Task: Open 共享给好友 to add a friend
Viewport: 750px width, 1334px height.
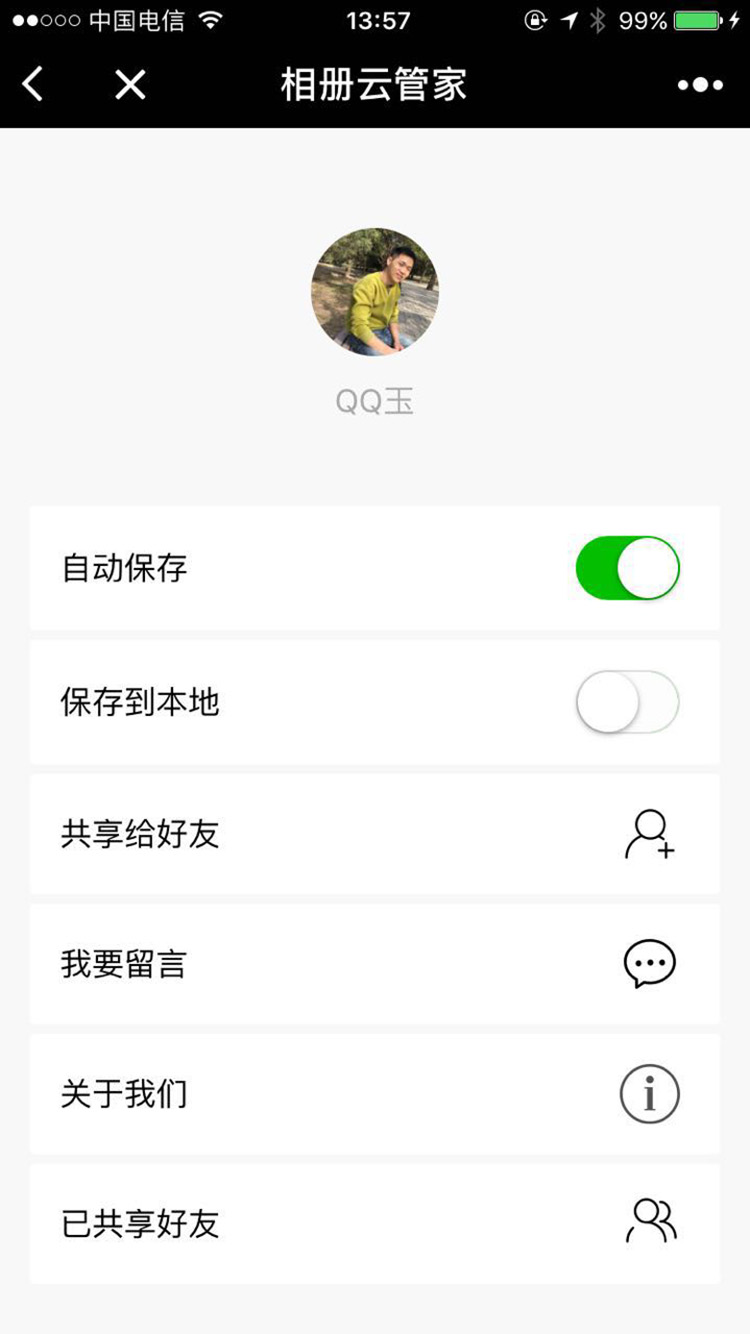Action: pyautogui.click(x=374, y=834)
